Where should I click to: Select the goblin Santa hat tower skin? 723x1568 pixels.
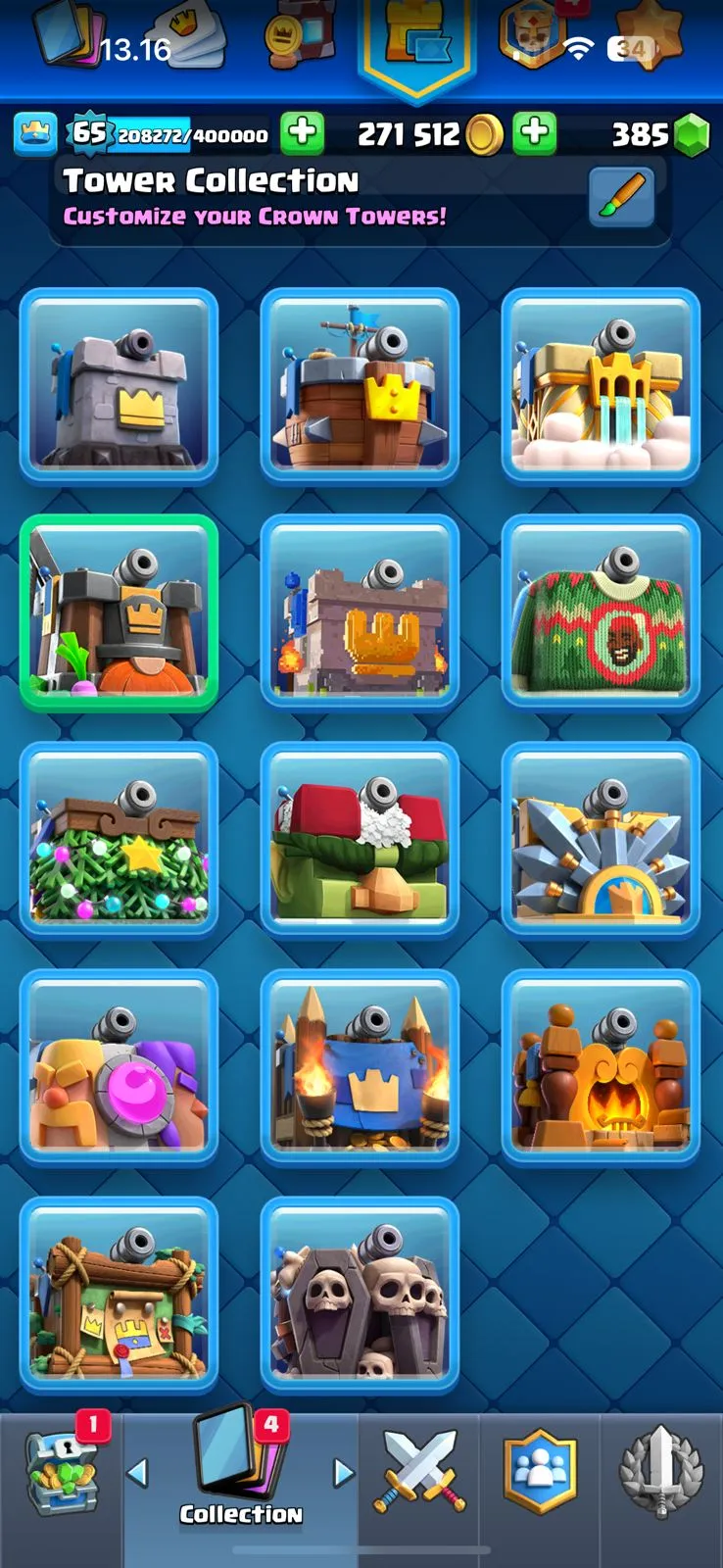[360, 839]
